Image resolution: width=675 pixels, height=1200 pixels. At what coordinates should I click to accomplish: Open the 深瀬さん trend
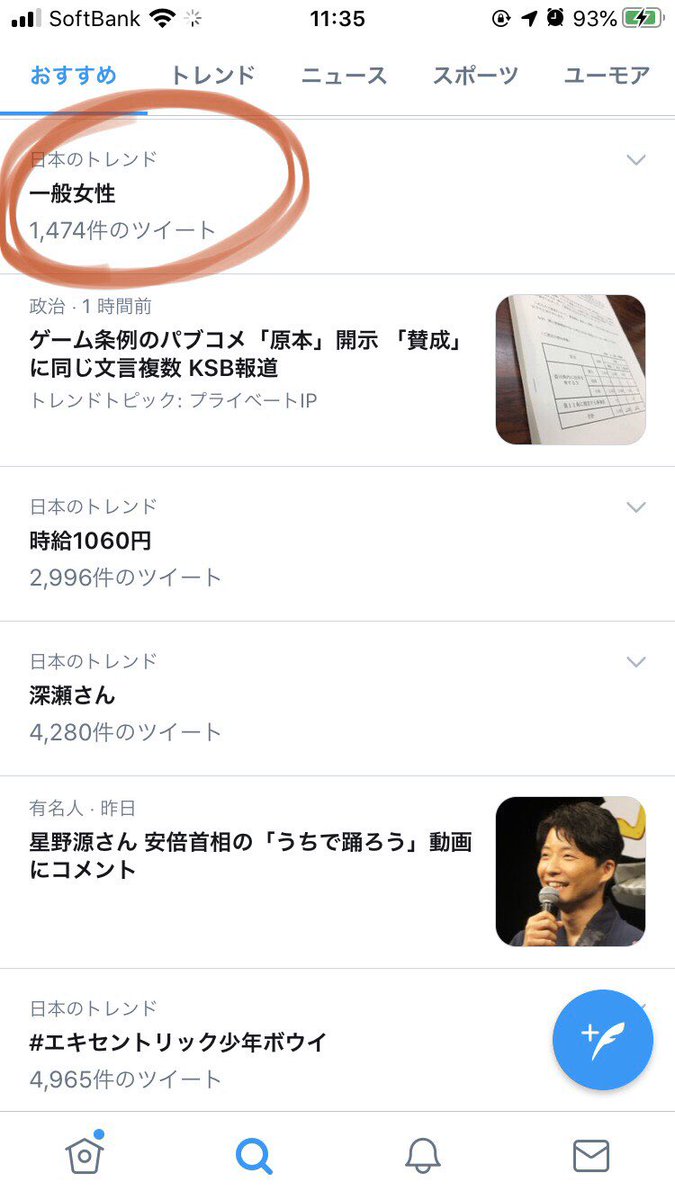tap(337, 699)
